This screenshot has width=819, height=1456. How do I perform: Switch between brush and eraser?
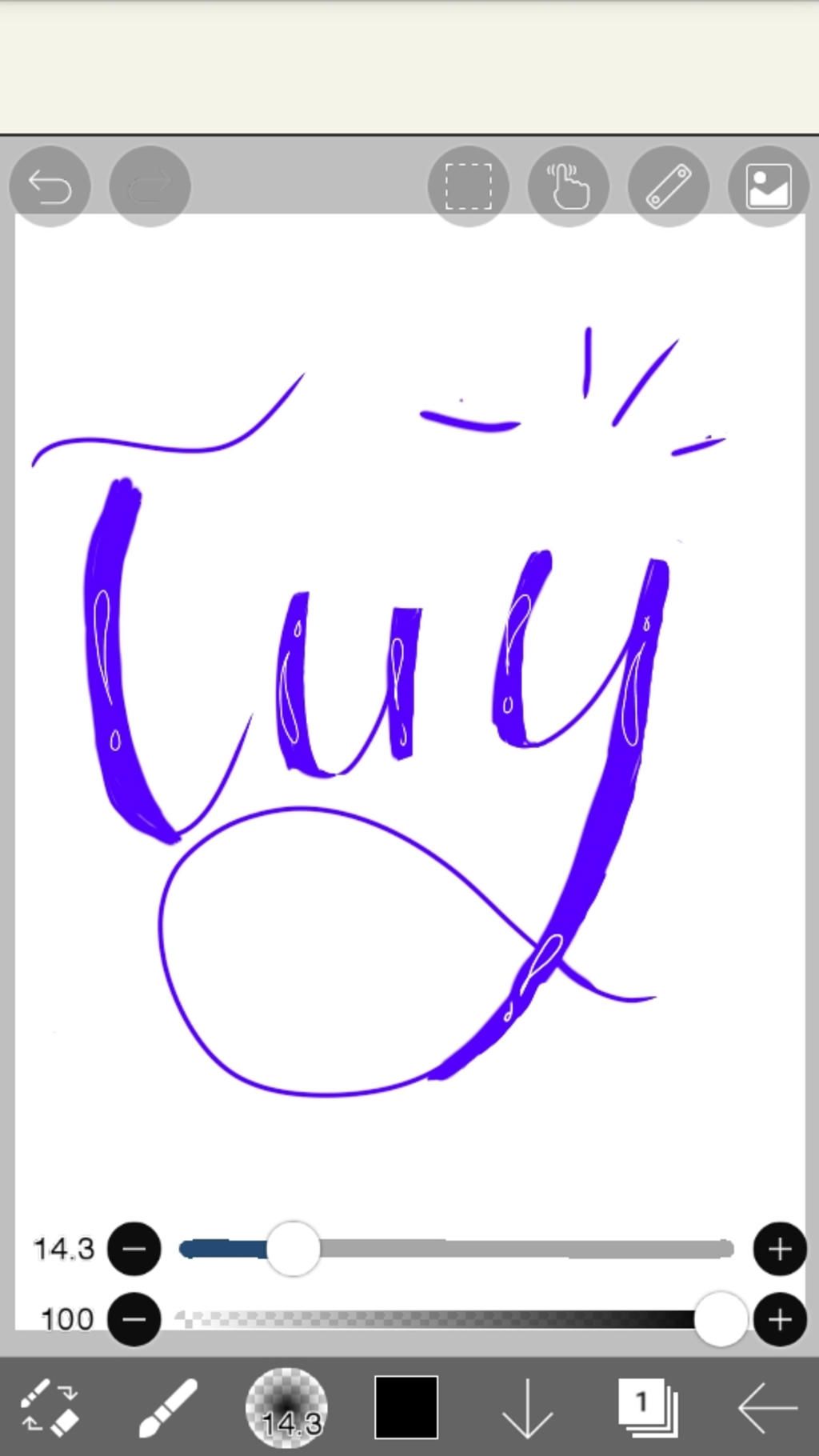50,1406
